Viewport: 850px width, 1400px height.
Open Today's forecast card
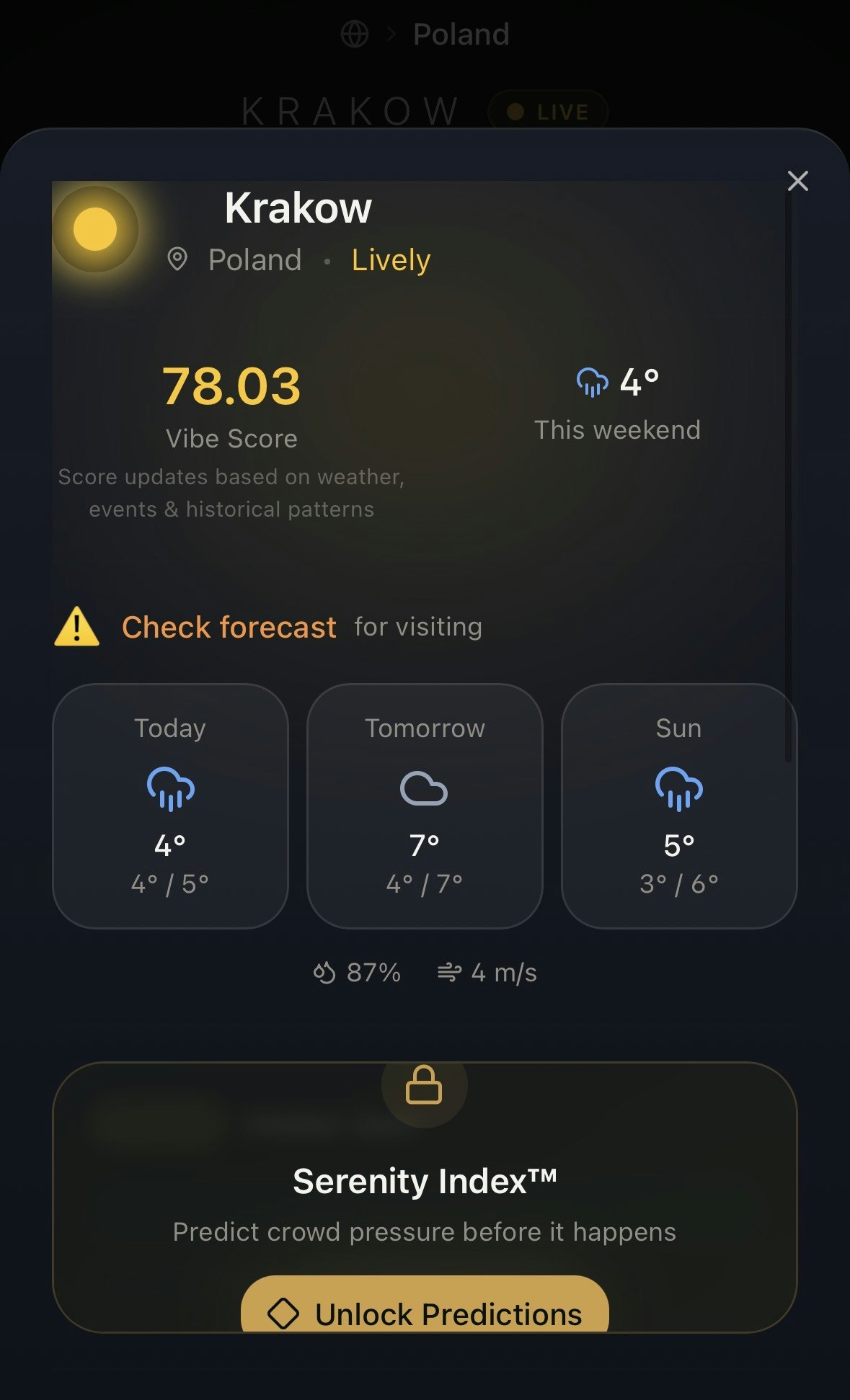coord(170,806)
